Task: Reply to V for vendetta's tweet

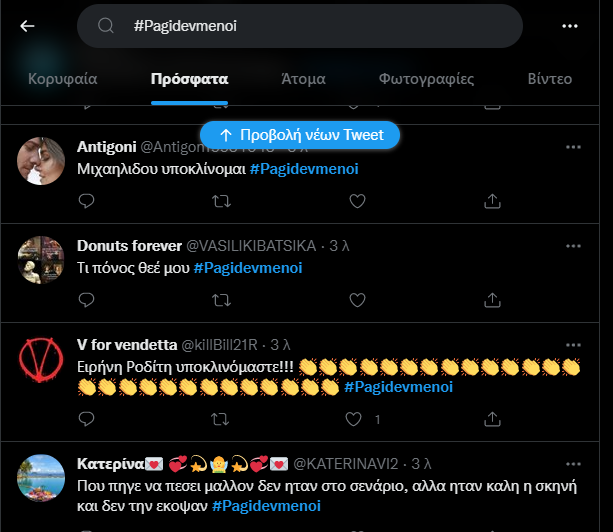Action: 86,420
